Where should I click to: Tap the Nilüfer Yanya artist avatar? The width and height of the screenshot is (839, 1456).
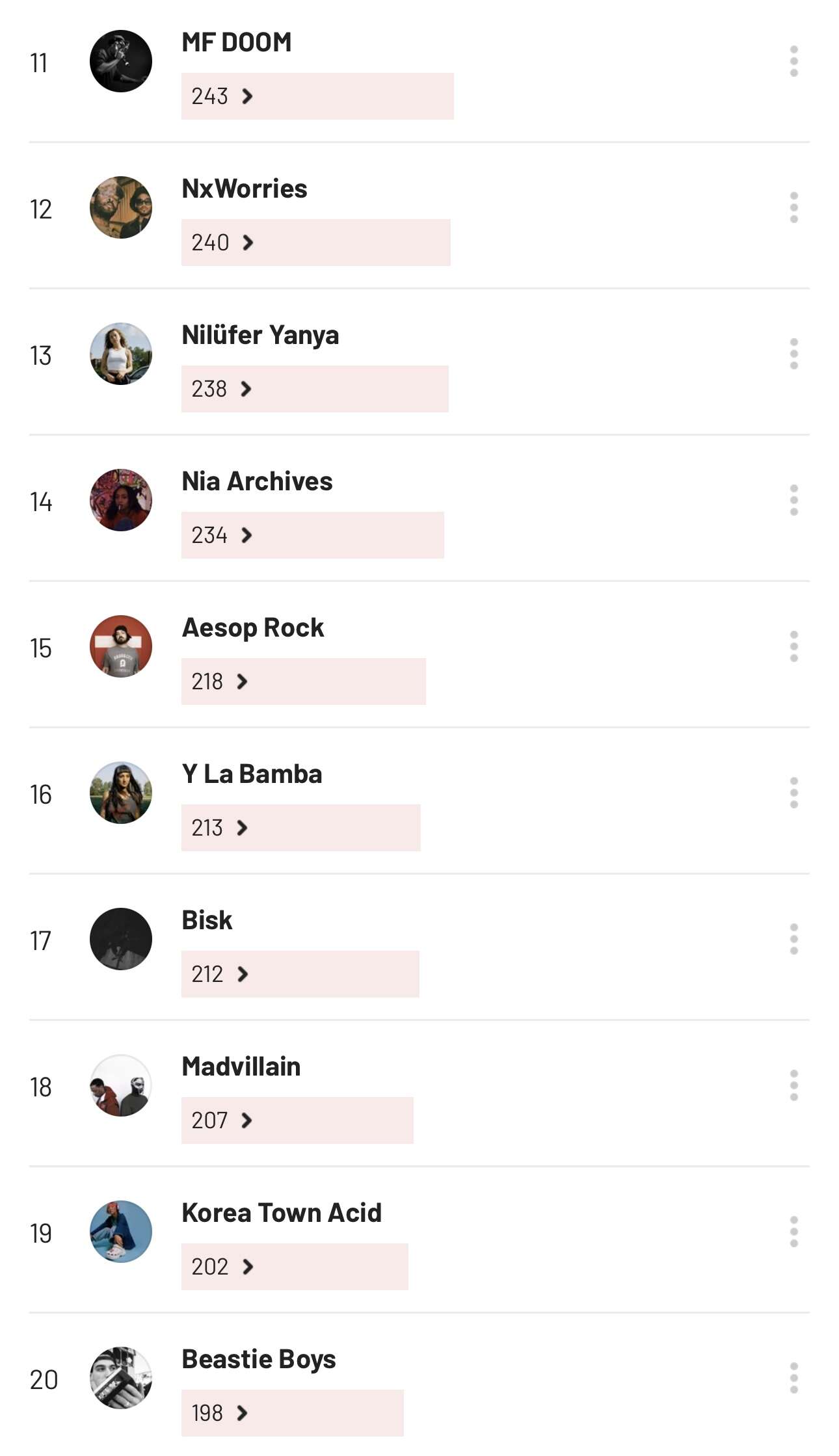(121, 354)
